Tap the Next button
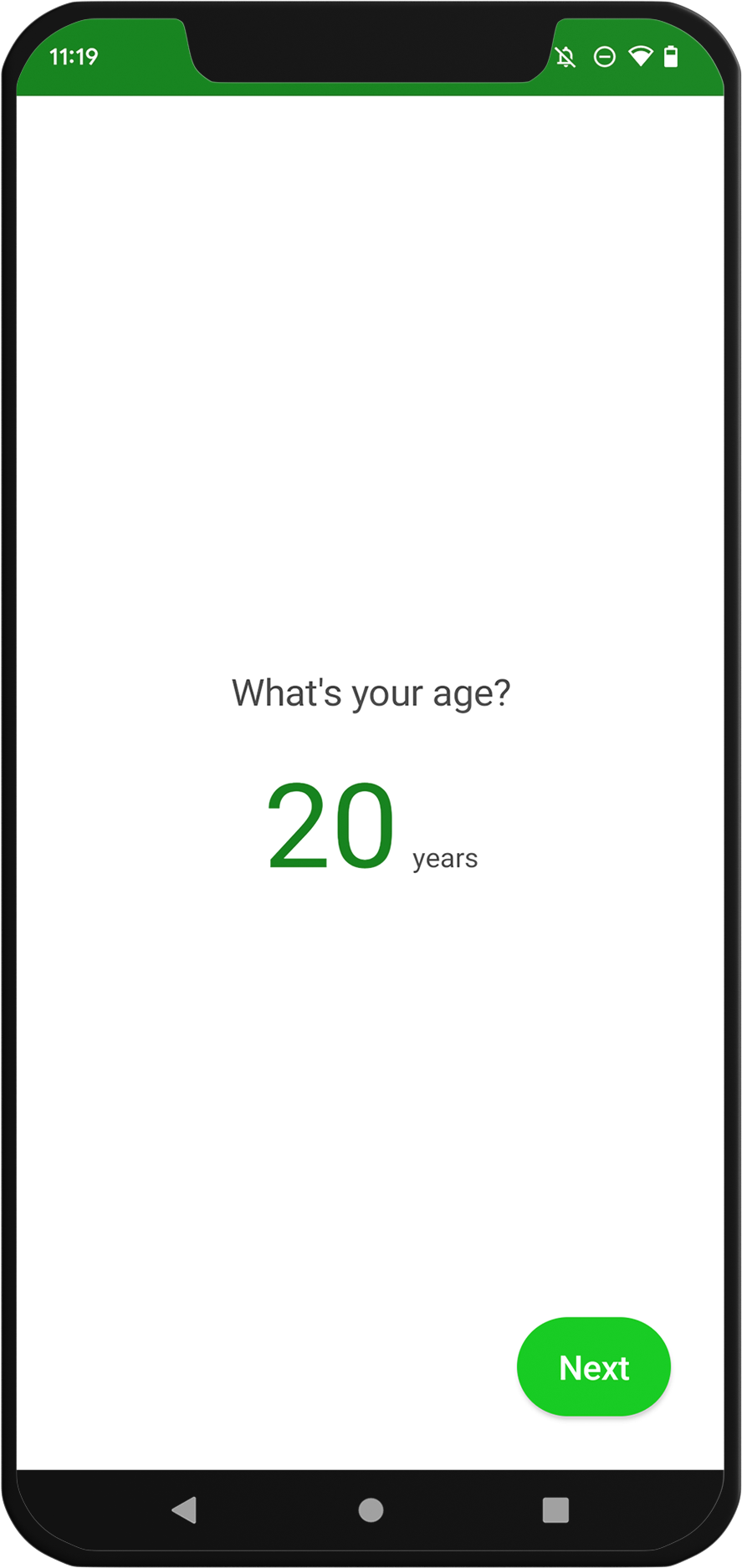The width and height of the screenshot is (742, 1568). [x=593, y=1367]
